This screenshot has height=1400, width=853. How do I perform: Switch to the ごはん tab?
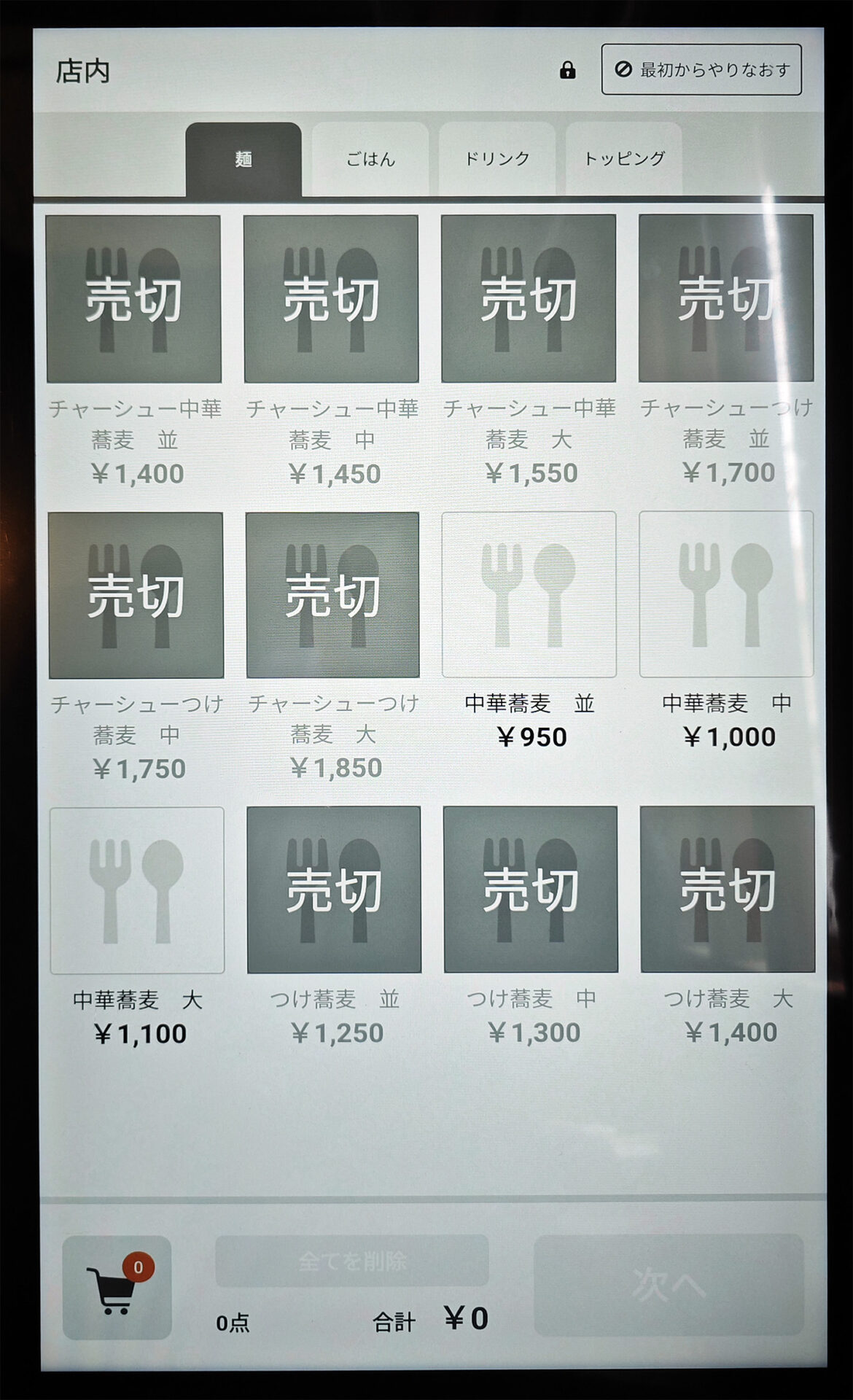point(370,159)
